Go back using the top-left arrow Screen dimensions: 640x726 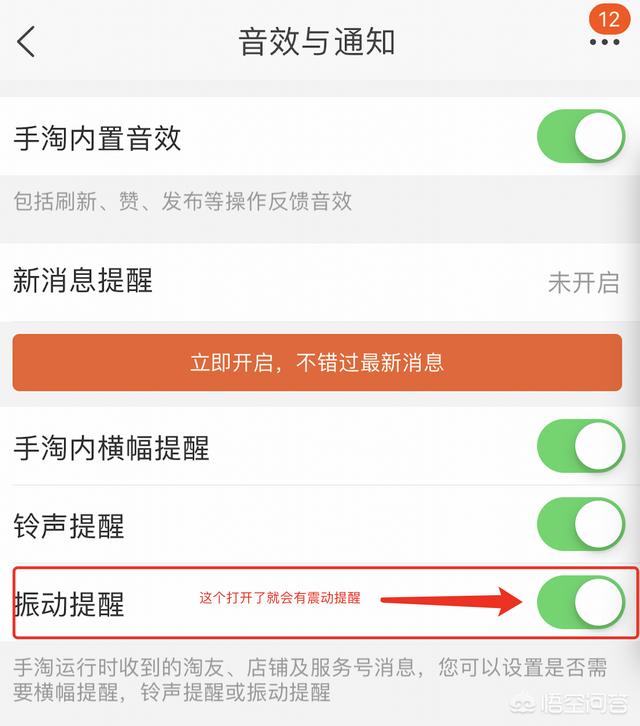click(27, 42)
